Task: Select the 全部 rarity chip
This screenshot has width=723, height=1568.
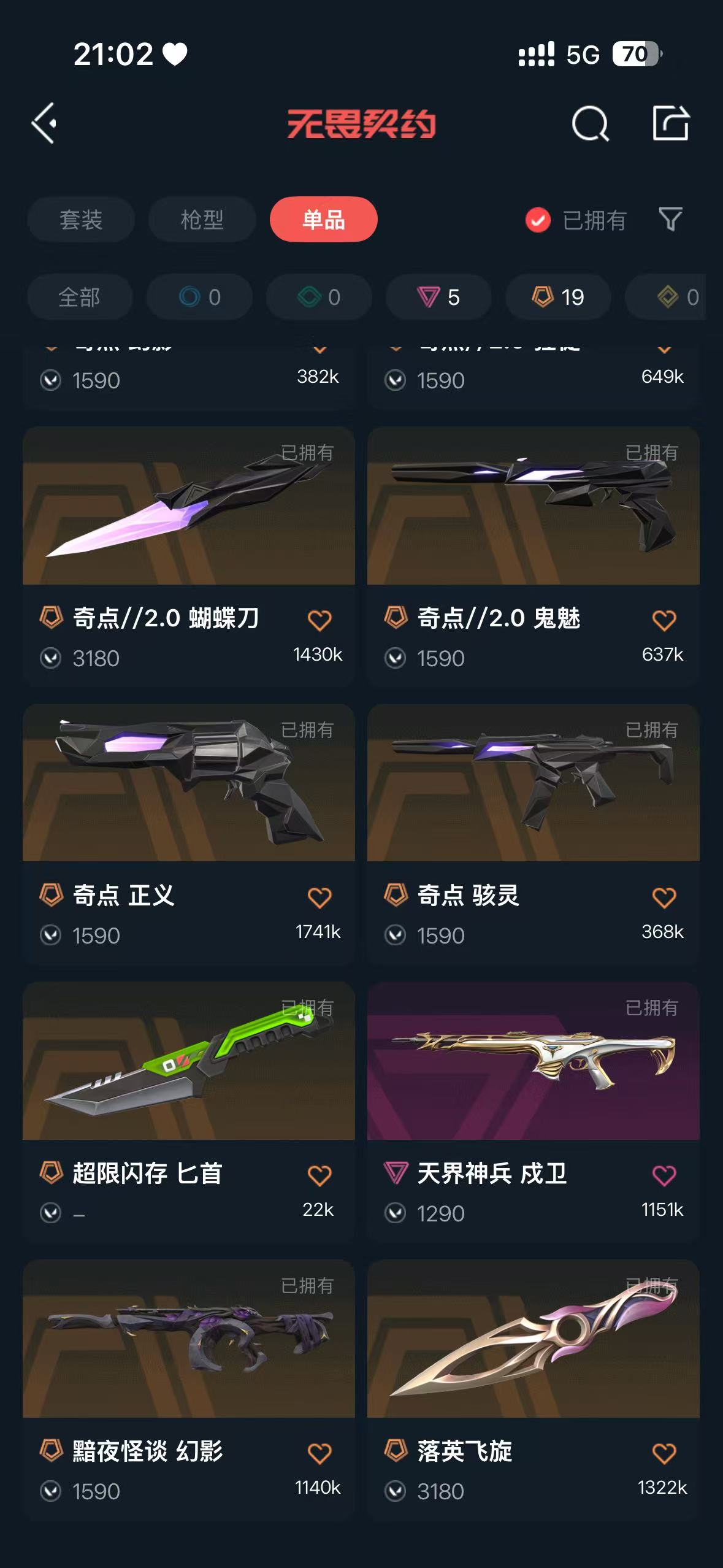Action: (x=80, y=297)
